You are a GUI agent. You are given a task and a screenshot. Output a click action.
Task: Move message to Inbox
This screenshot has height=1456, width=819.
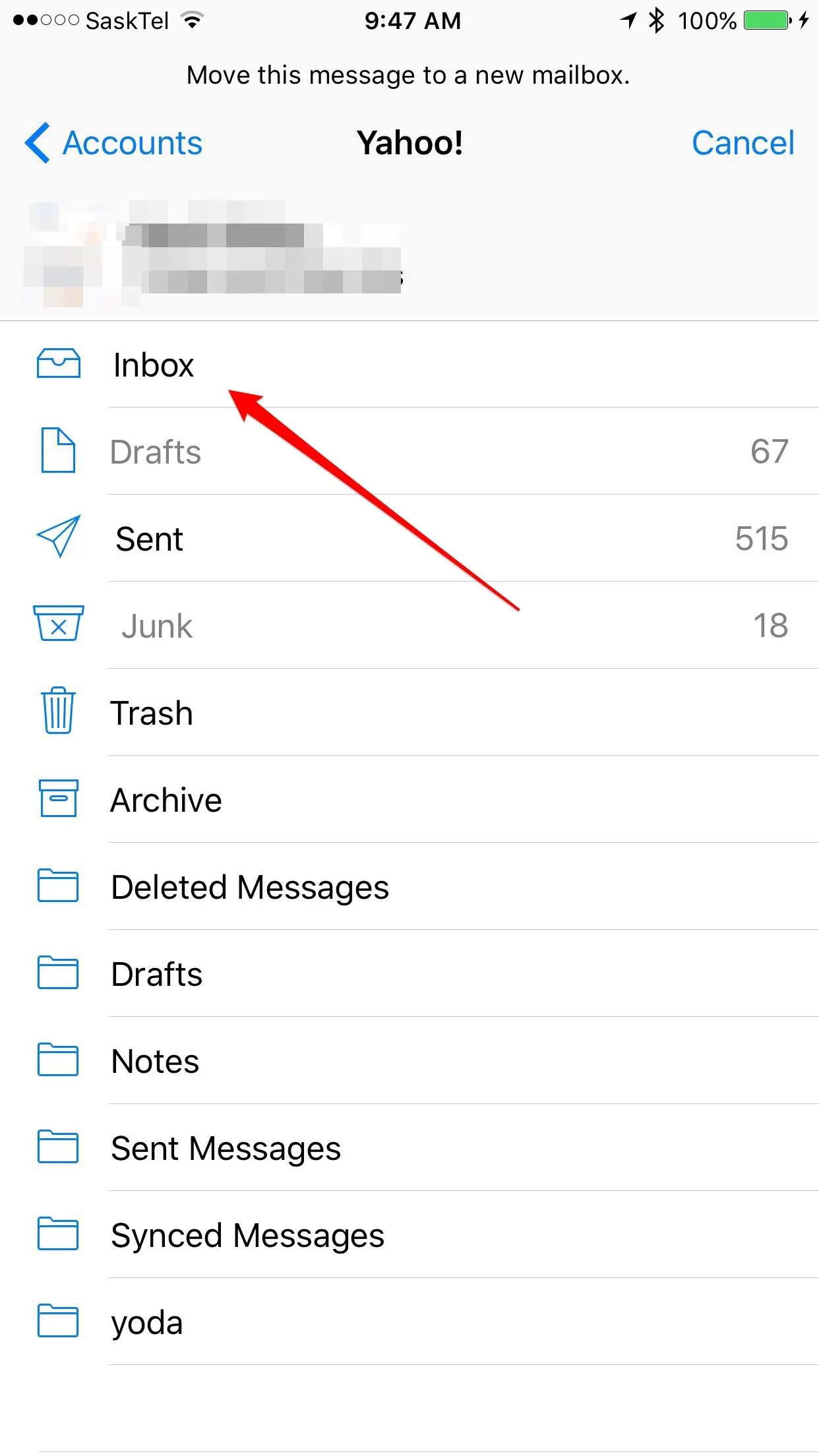[154, 365]
